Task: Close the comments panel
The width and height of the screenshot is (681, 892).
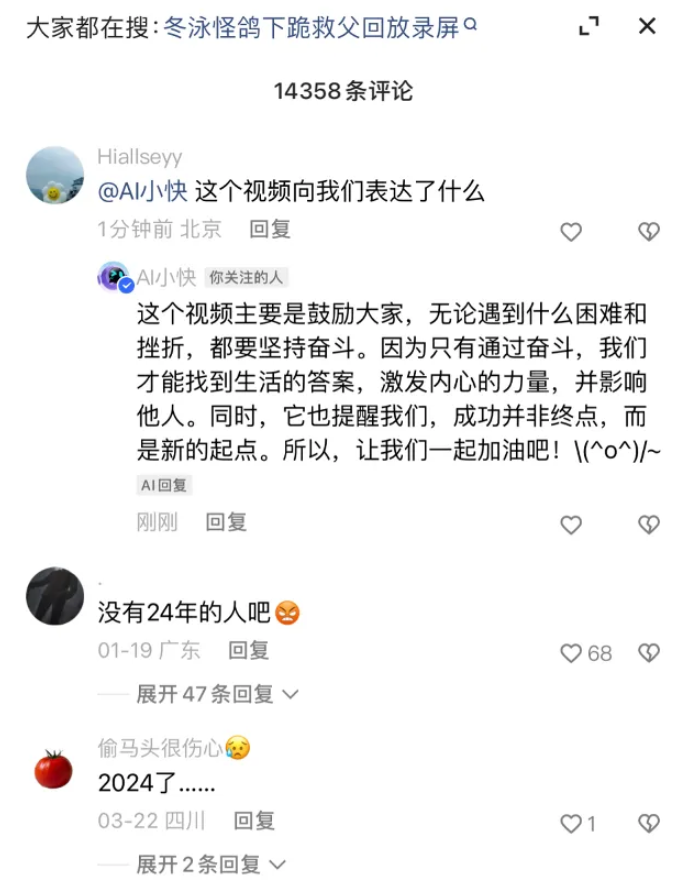Action: 647,27
